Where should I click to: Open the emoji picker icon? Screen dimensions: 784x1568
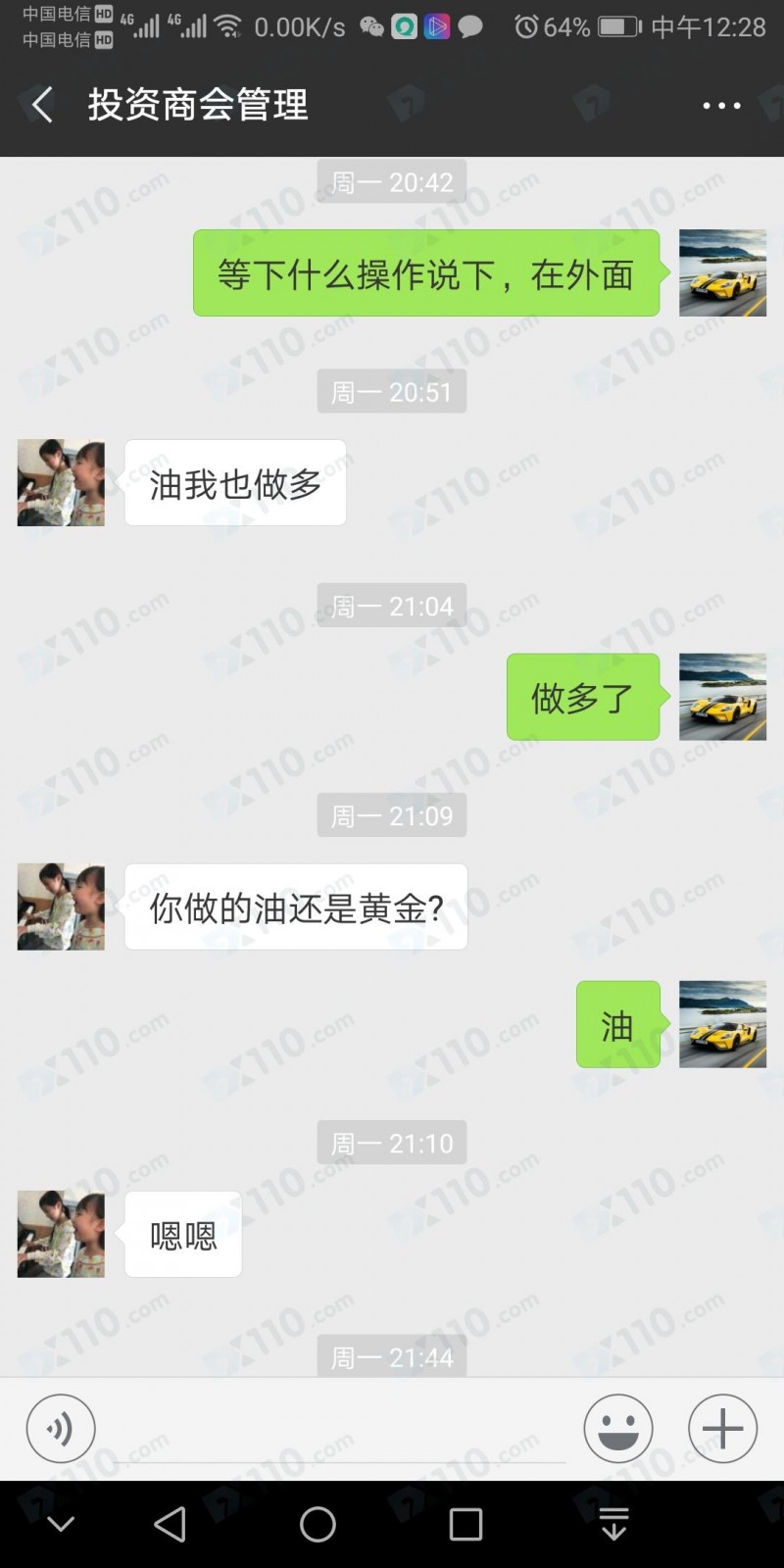[x=617, y=1429]
